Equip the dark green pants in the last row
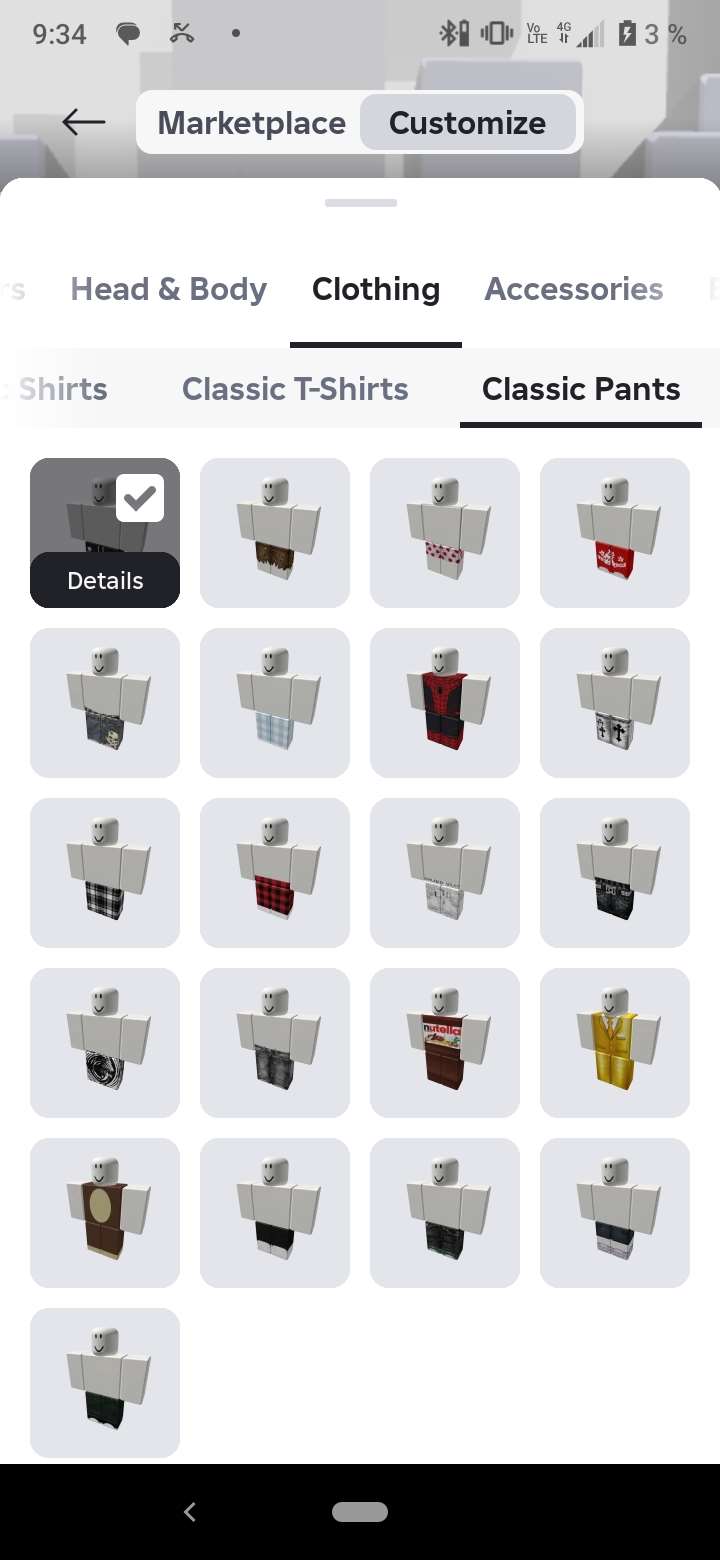Viewport: 720px width, 1560px height. coord(105,1383)
